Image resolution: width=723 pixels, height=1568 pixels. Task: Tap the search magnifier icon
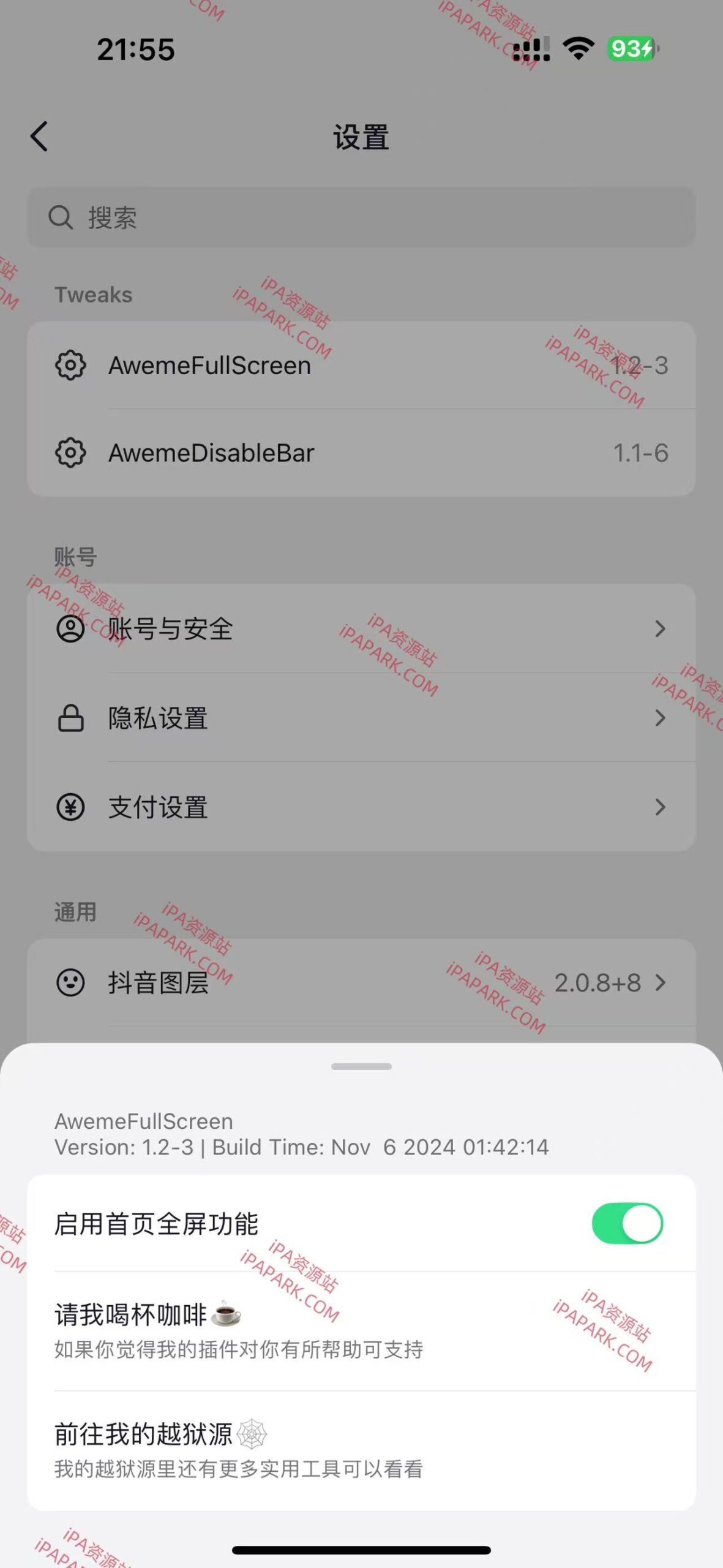pyautogui.click(x=60, y=217)
